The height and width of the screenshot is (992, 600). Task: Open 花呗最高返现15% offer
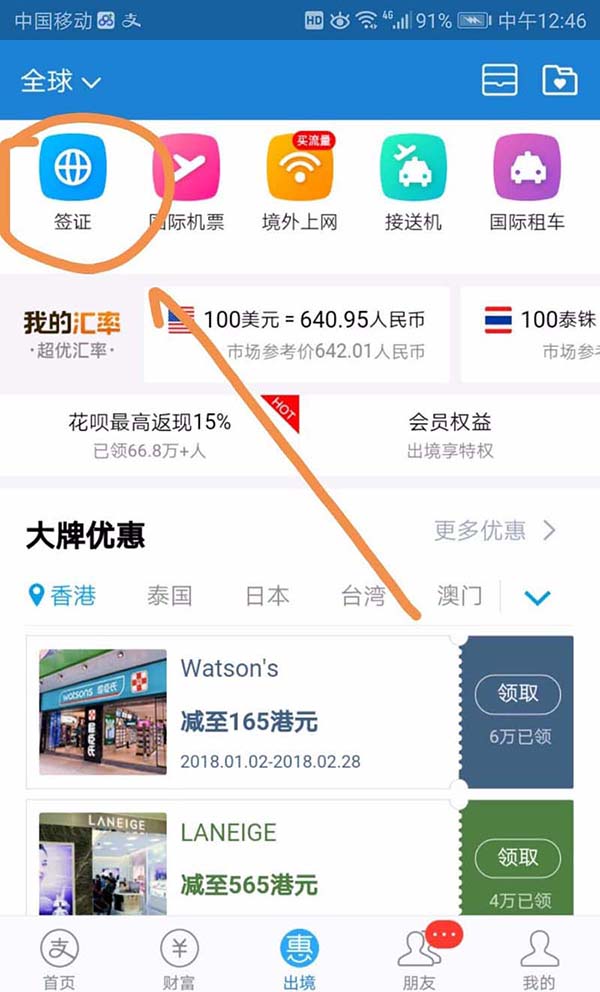click(150, 434)
